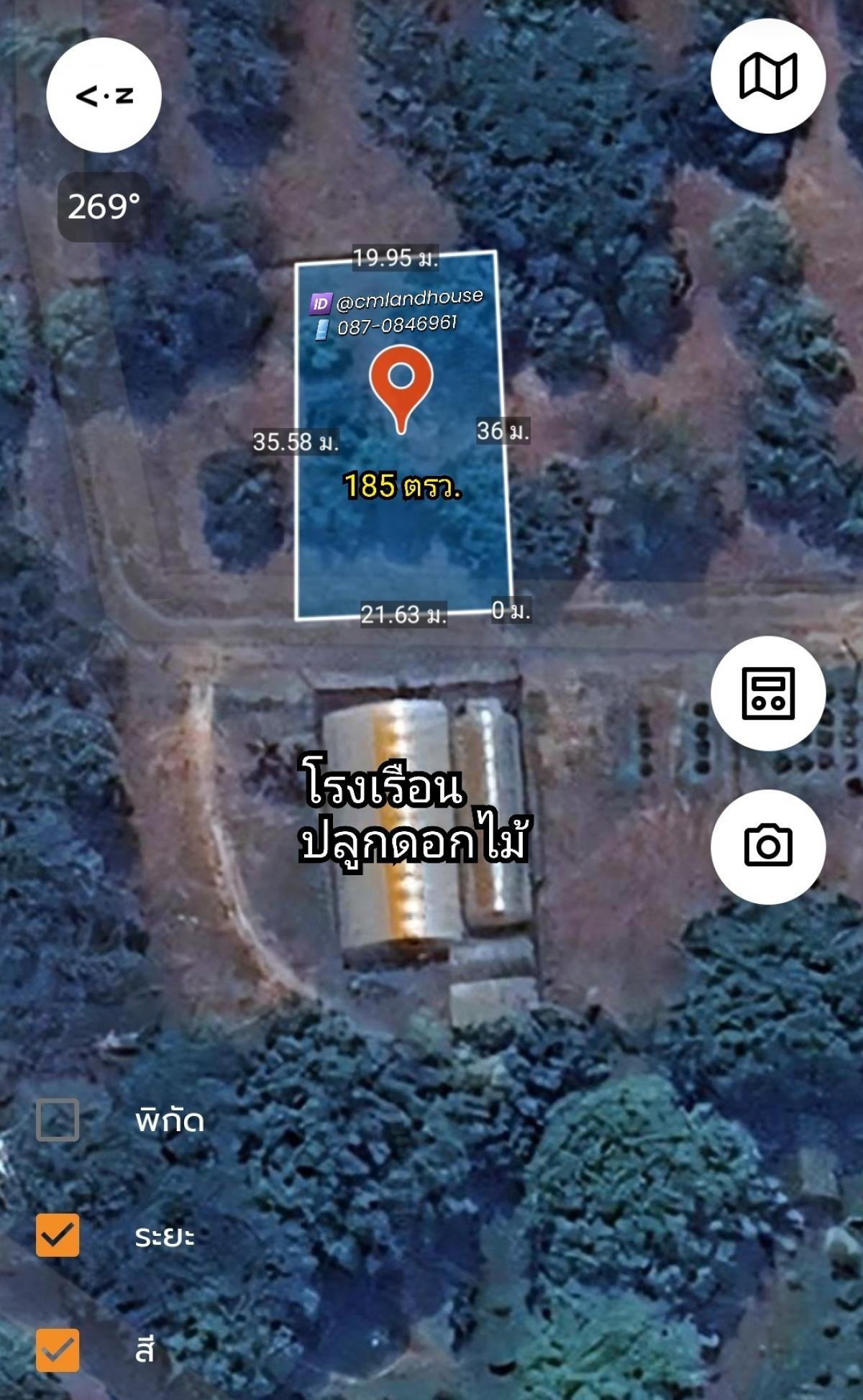863x1400 pixels.
Task: Open the measurement panel button
Action: (x=768, y=693)
